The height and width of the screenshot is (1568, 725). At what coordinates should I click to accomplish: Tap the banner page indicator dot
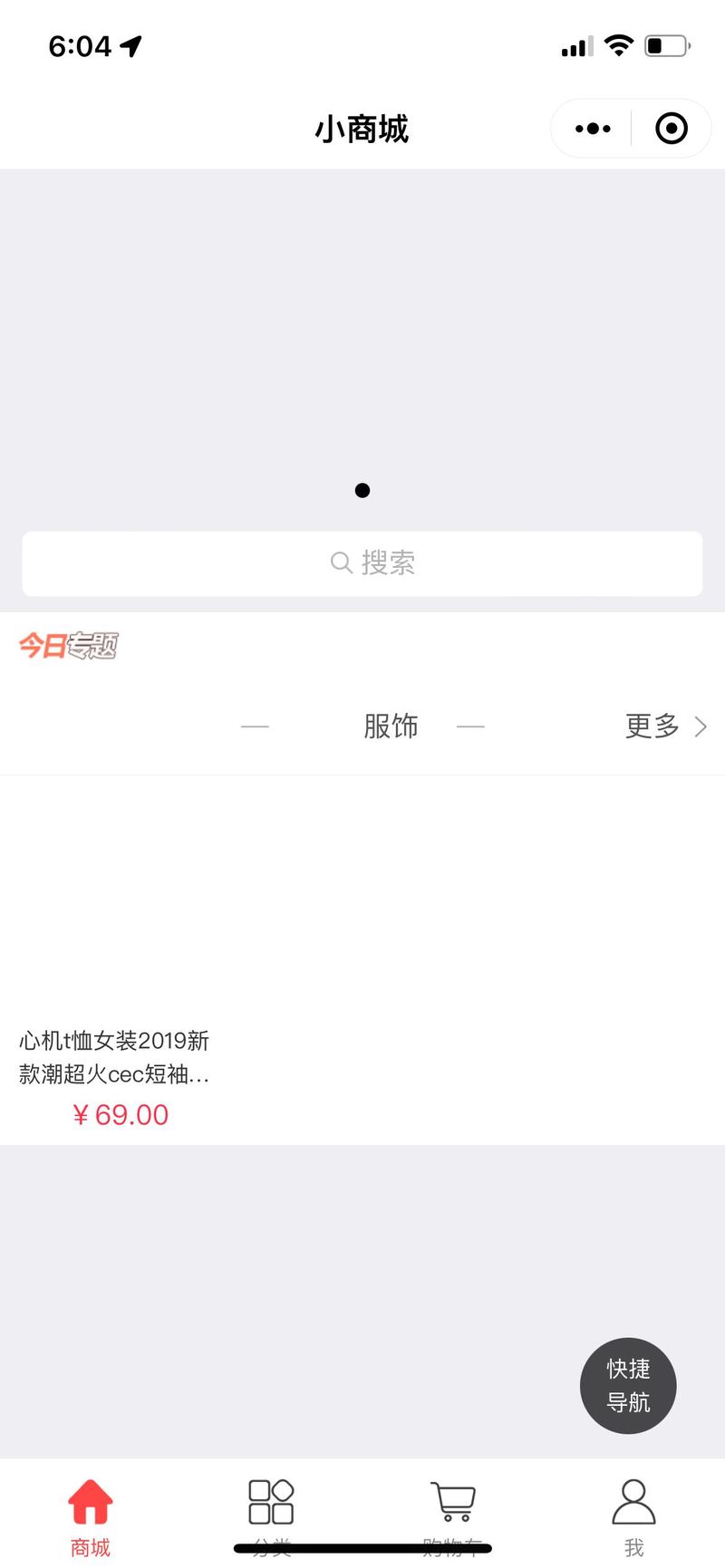click(x=362, y=491)
